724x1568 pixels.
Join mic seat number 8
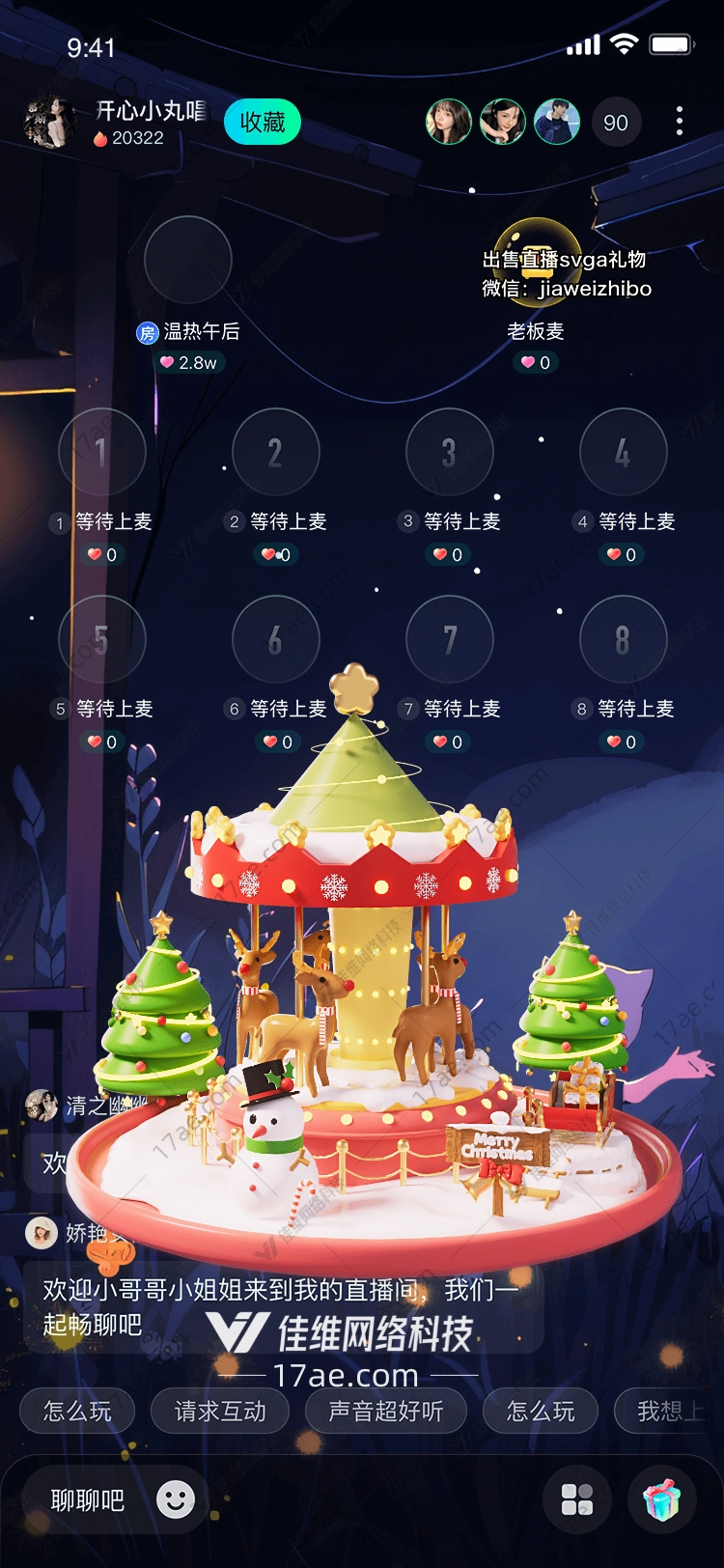(x=624, y=639)
